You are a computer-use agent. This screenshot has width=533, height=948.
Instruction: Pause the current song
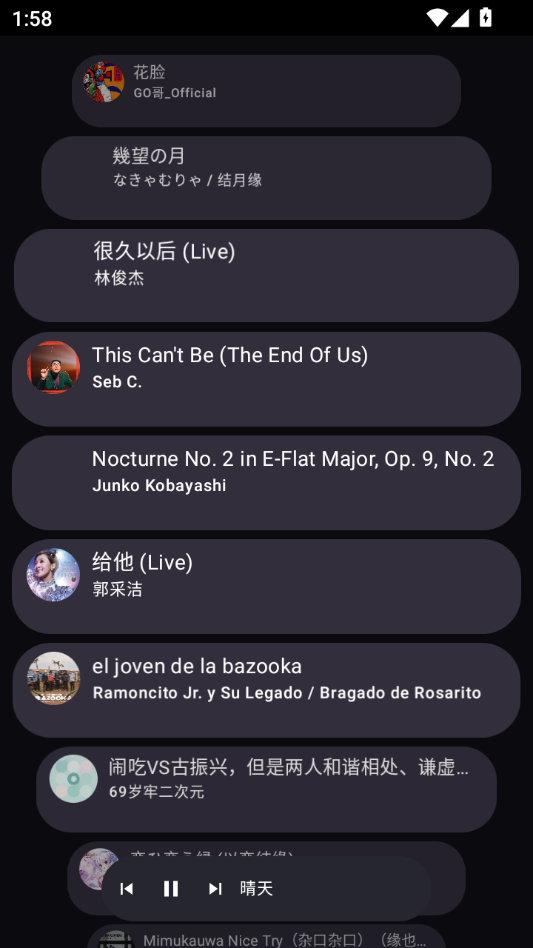point(171,888)
